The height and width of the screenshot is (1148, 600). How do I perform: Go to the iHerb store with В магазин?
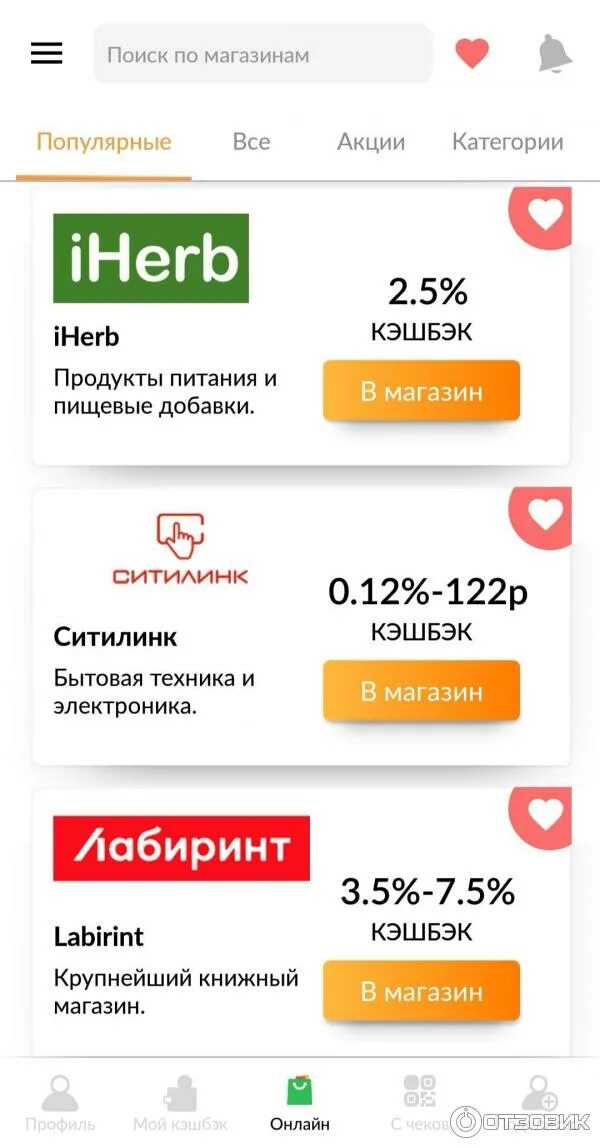(421, 391)
